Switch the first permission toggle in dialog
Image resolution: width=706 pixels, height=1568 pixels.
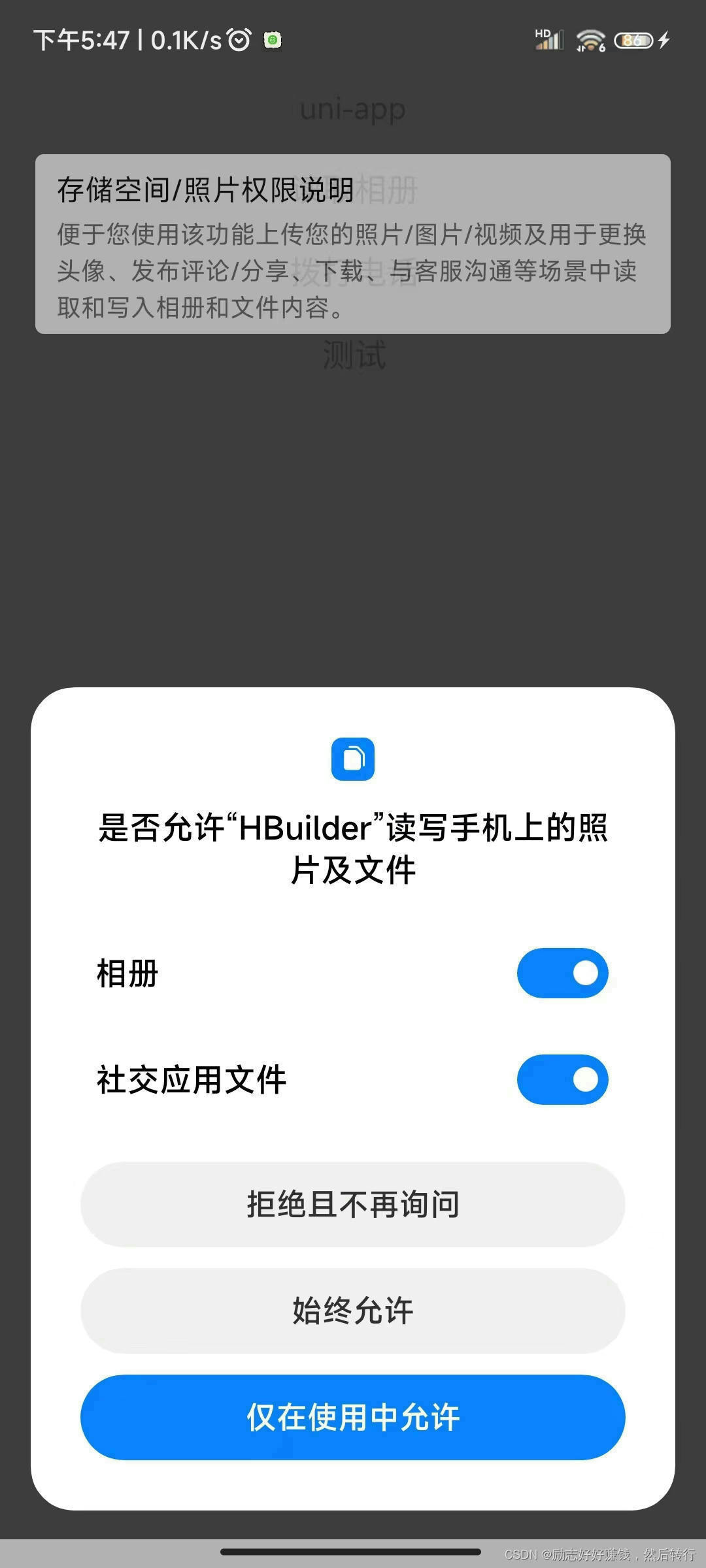pos(563,973)
